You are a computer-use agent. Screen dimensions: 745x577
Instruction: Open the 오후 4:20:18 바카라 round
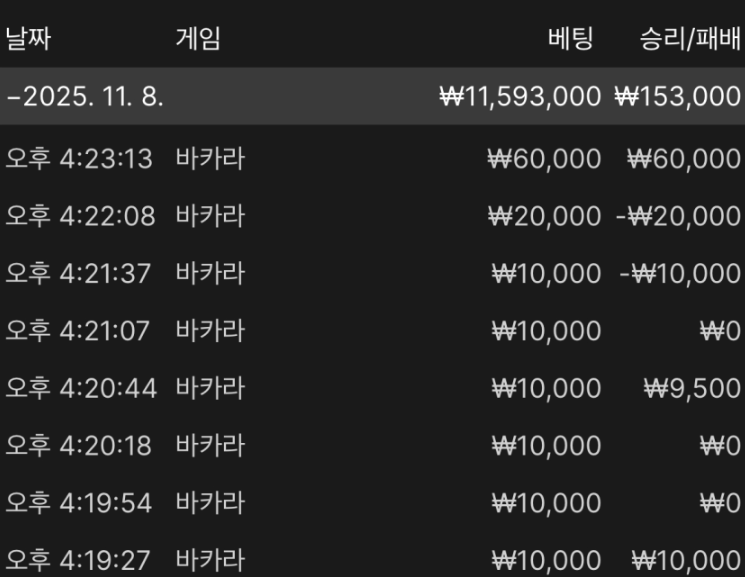tap(372, 445)
